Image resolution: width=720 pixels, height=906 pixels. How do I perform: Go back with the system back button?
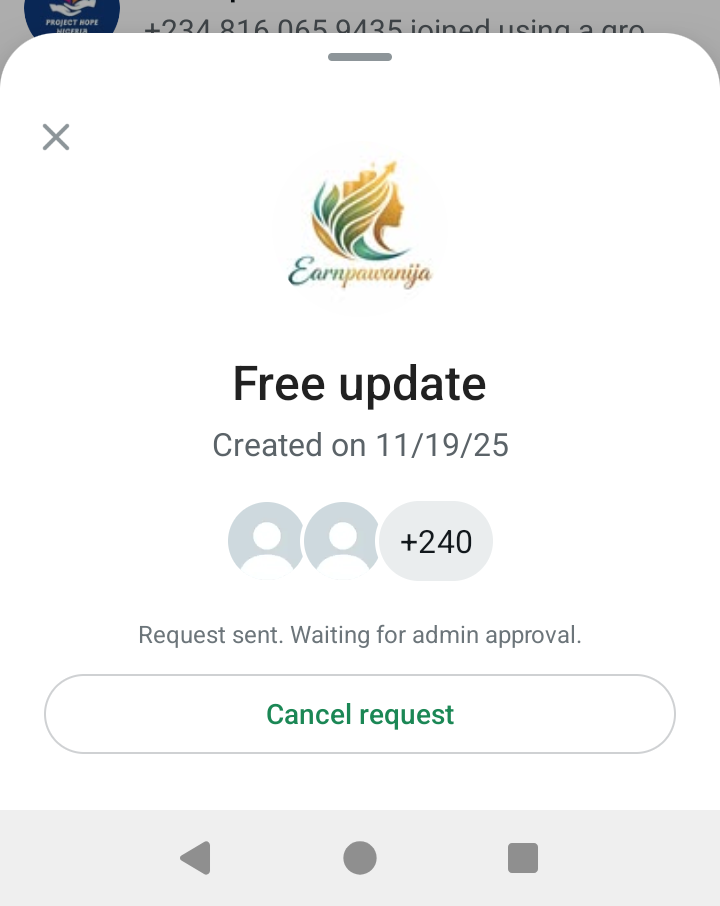pos(196,858)
